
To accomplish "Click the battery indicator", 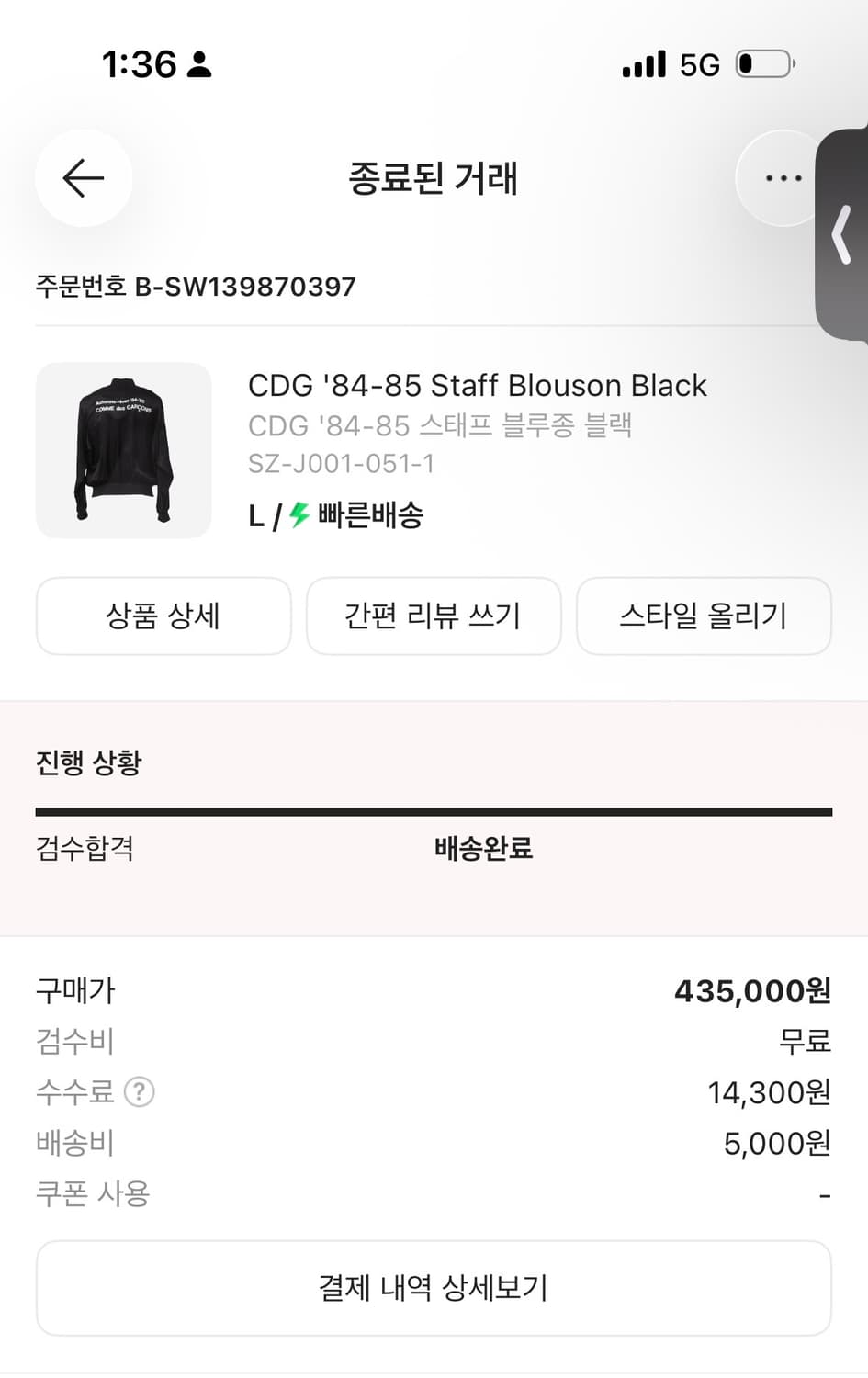I will point(761,64).
